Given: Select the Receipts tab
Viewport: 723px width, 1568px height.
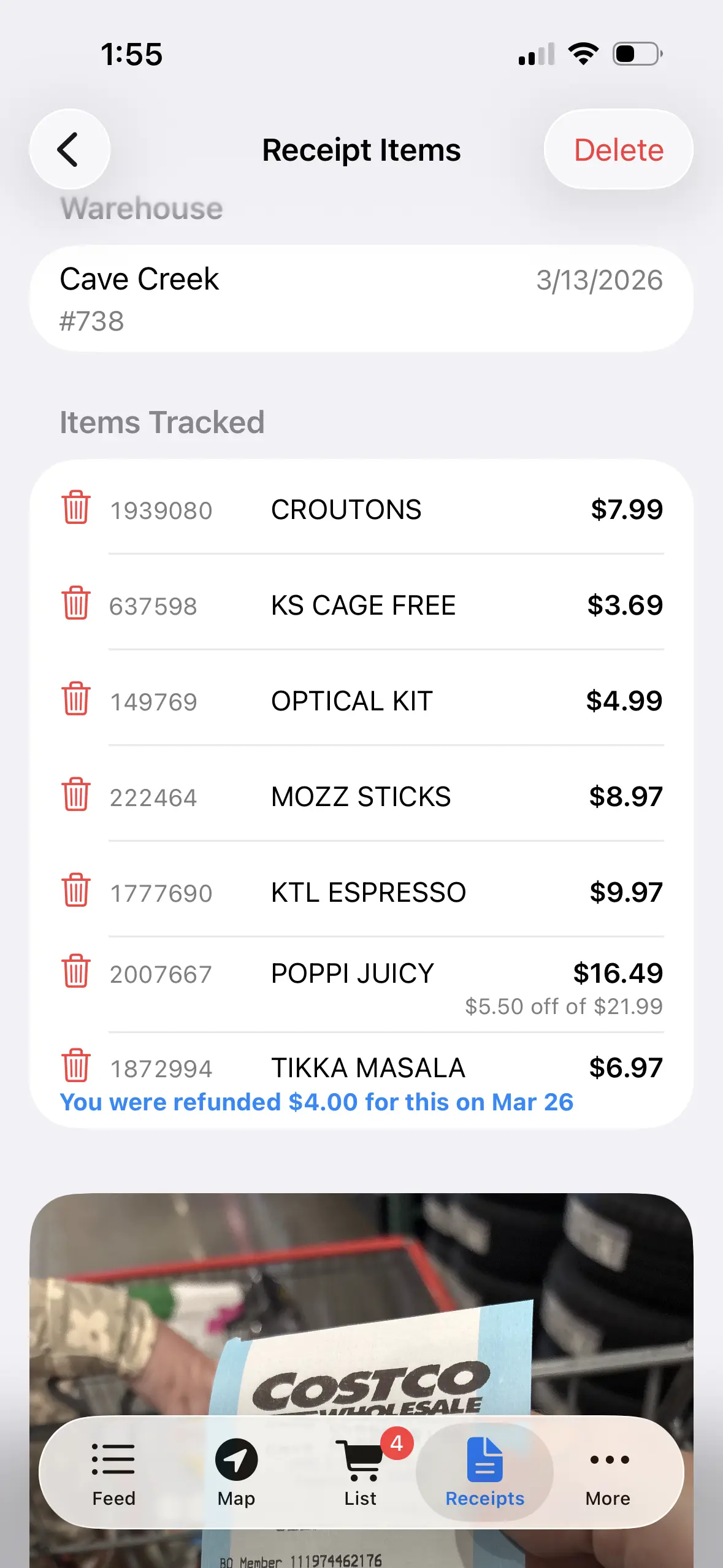Looking at the screenshot, I should (484, 1472).
